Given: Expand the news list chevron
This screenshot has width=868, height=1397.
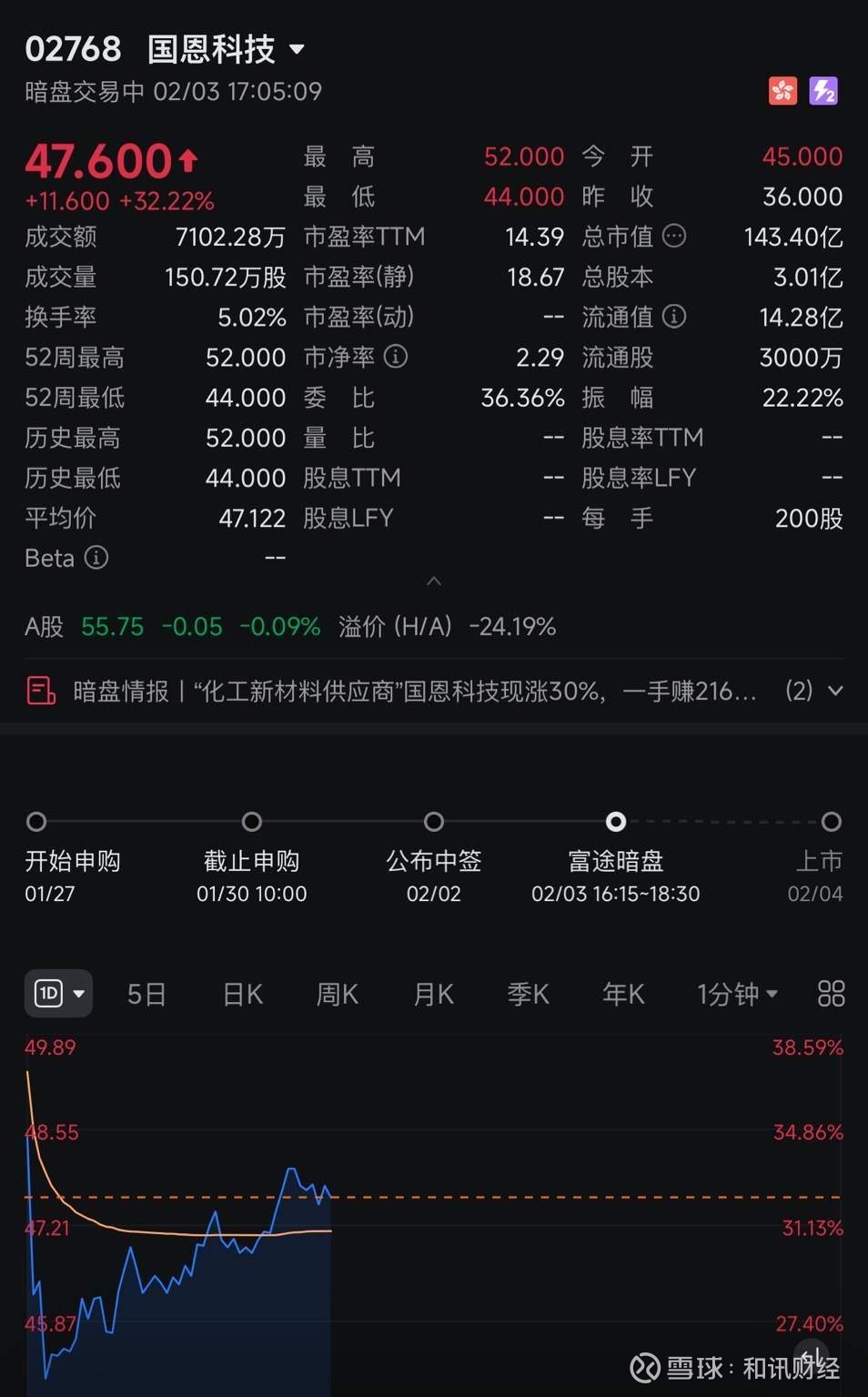Looking at the screenshot, I should click(x=834, y=692).
